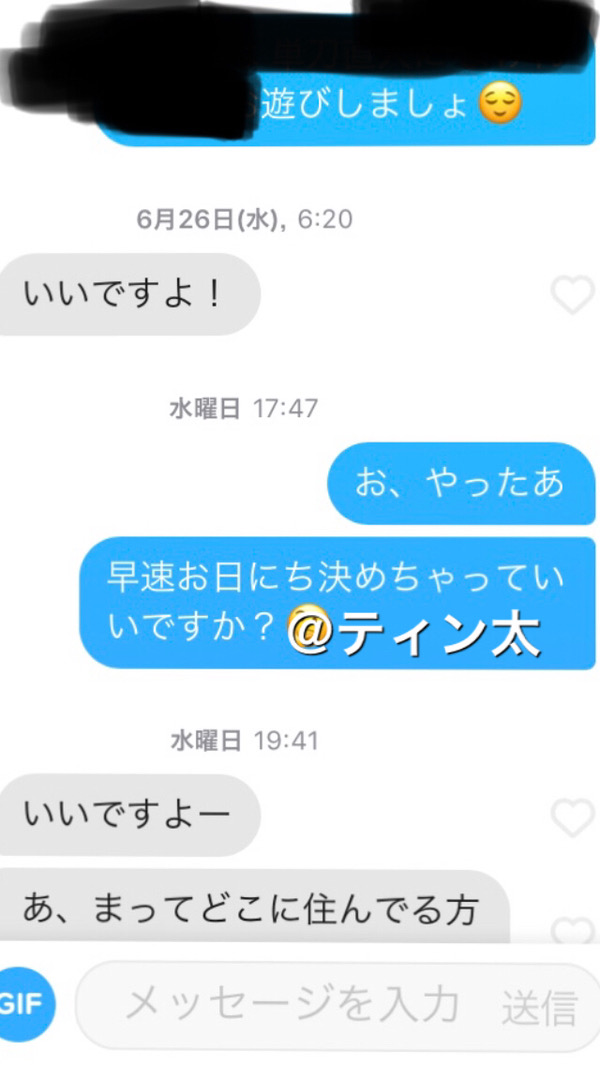The width and height of the screenshot is (600, 1065).
Task: Like the message いいですよー
Action: [572, 817]
